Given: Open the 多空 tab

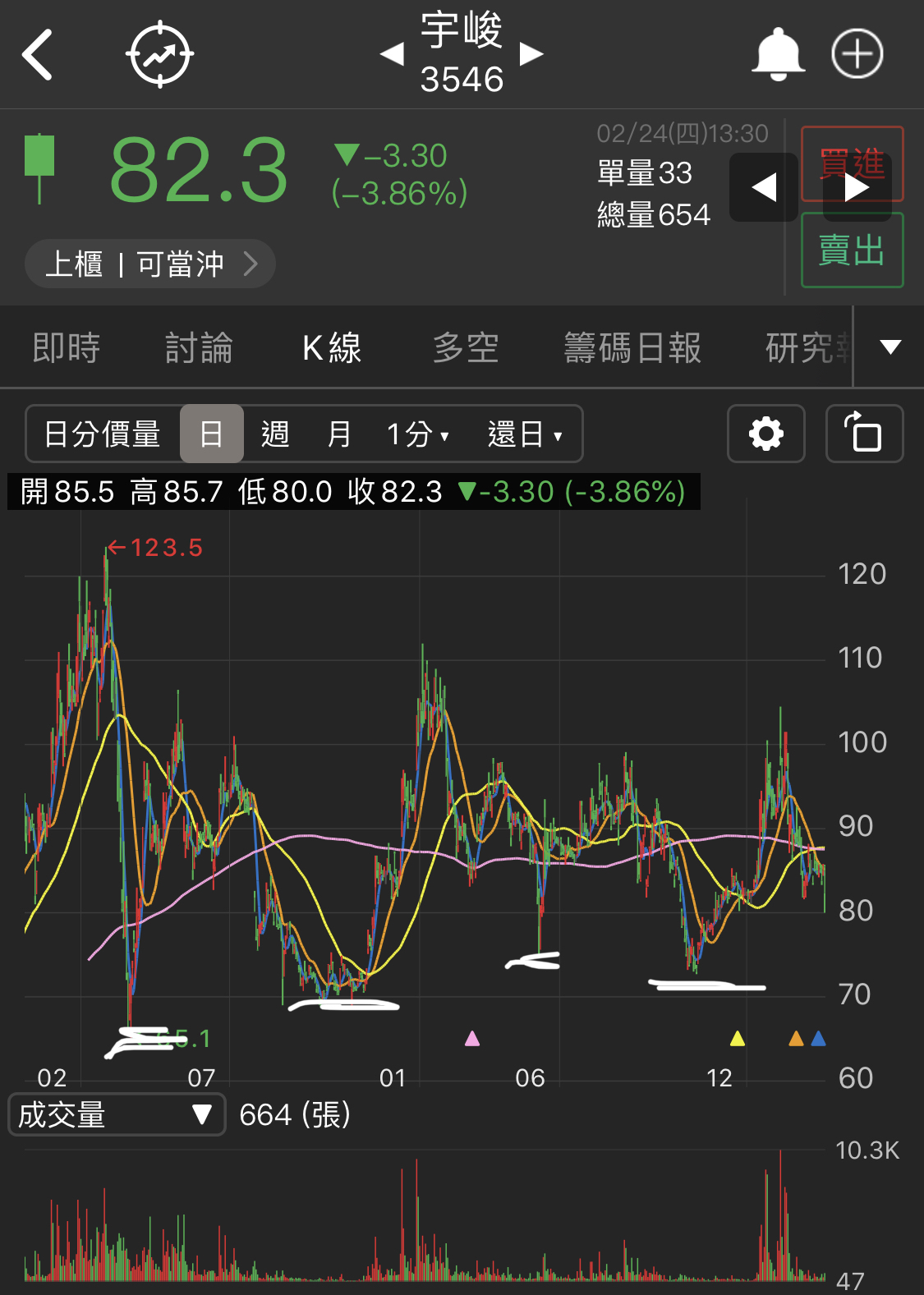Looking at the screenshot, I should click(x=466, y=347).
